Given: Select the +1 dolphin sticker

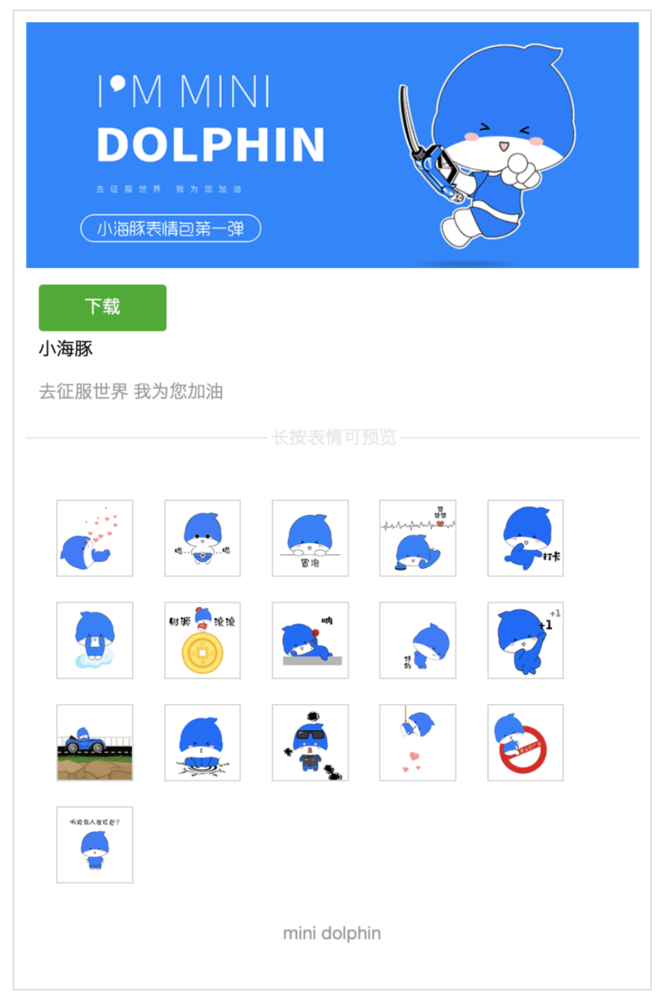Looking at the screenshot, I should pyautogui.click(x=525, y=640).
